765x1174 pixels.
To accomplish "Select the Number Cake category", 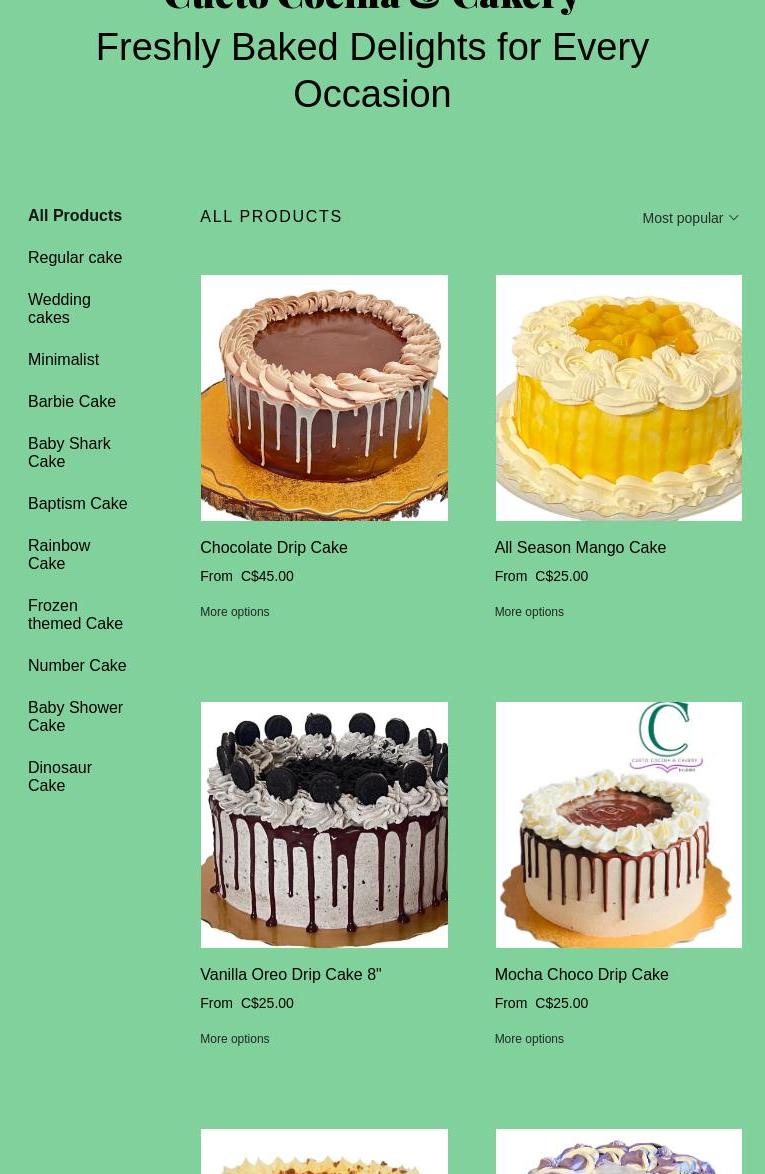I will (x=77, y=666).
